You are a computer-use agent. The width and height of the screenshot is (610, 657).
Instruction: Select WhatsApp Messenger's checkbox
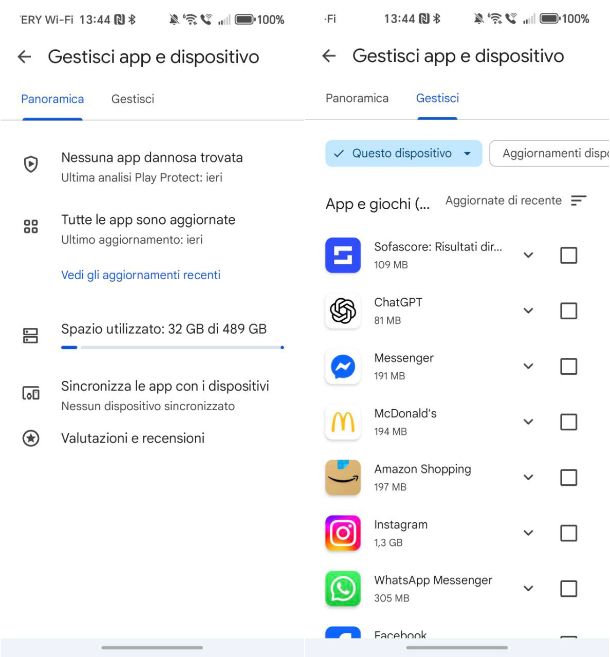[568, 589]
